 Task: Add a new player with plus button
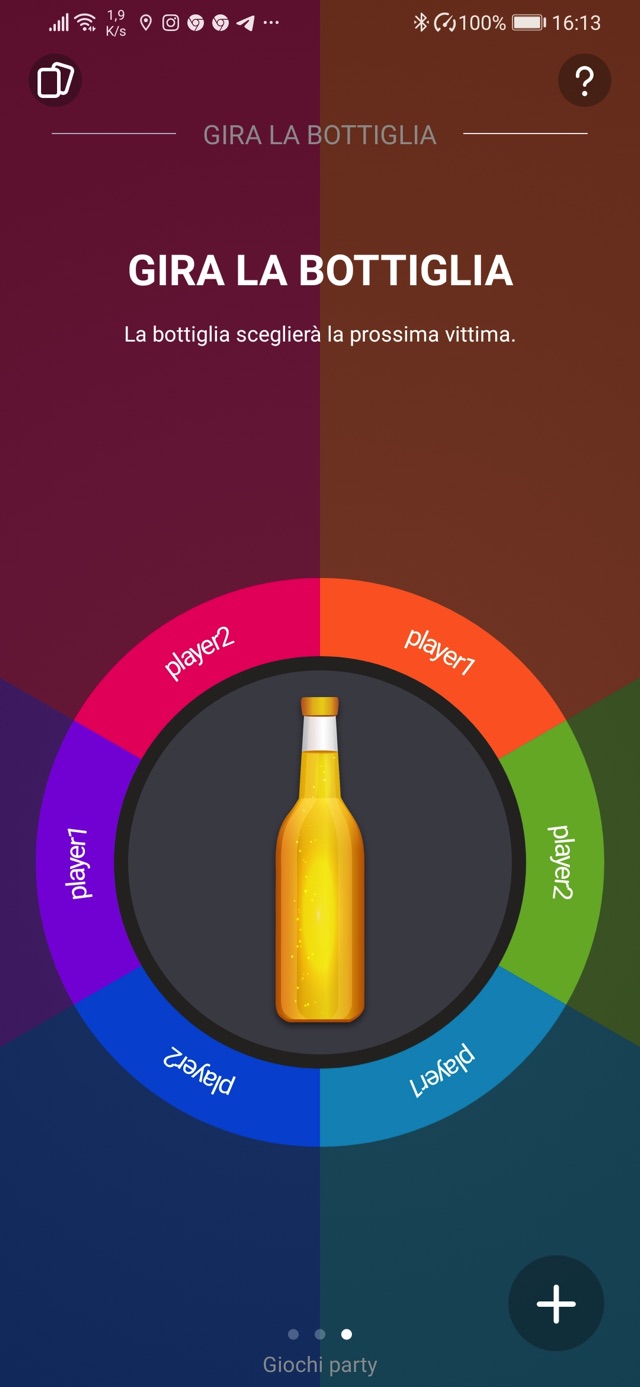coord(556,1304)
